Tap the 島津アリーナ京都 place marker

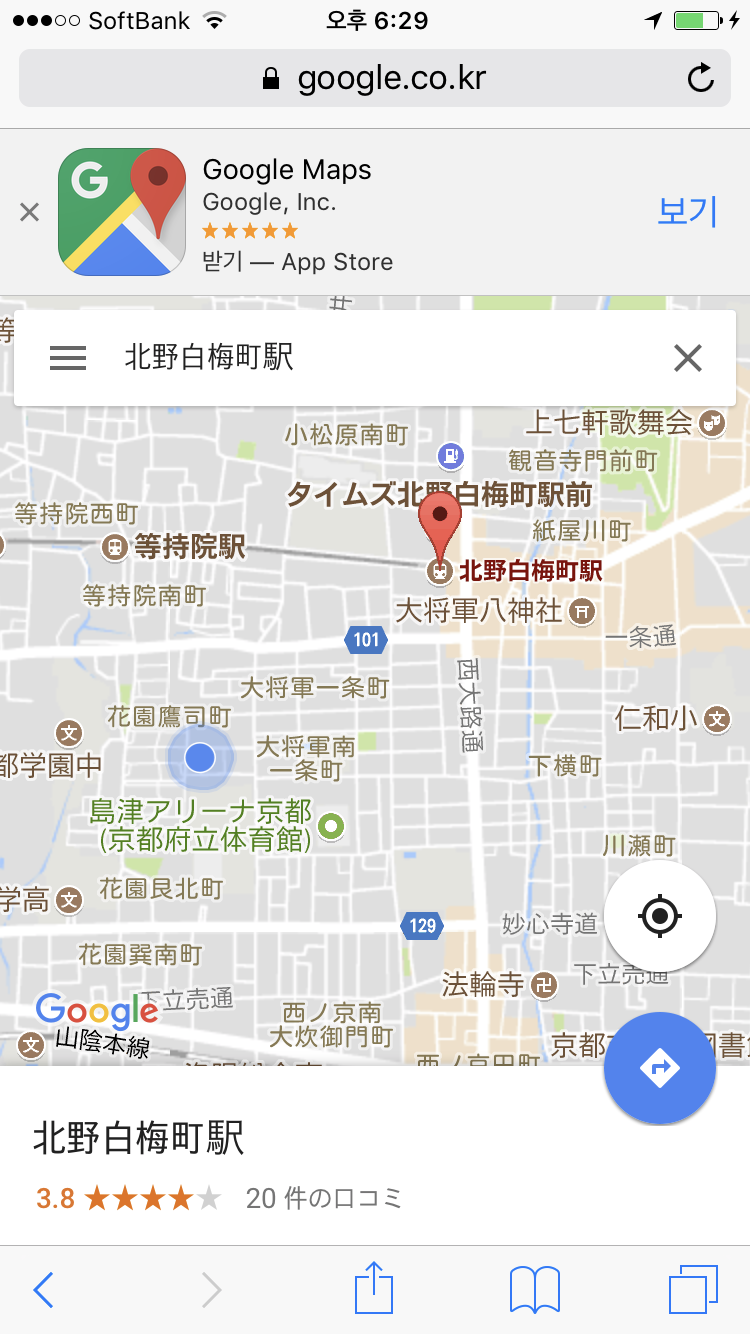(332, 826)
